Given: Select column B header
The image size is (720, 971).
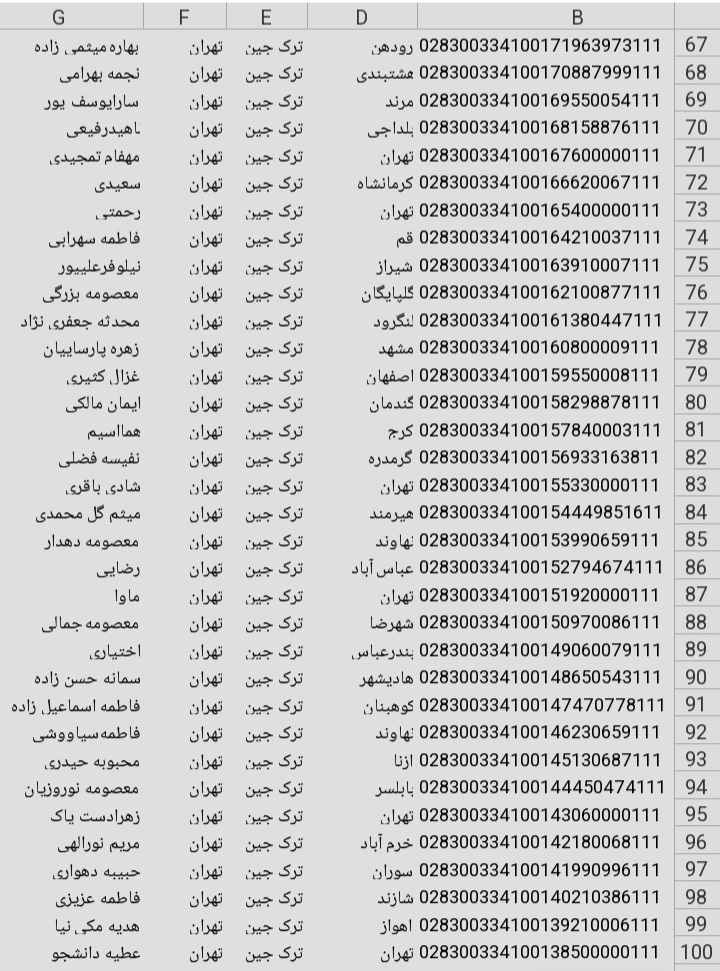Looking at the screenshot, I should tap(547, 16).
